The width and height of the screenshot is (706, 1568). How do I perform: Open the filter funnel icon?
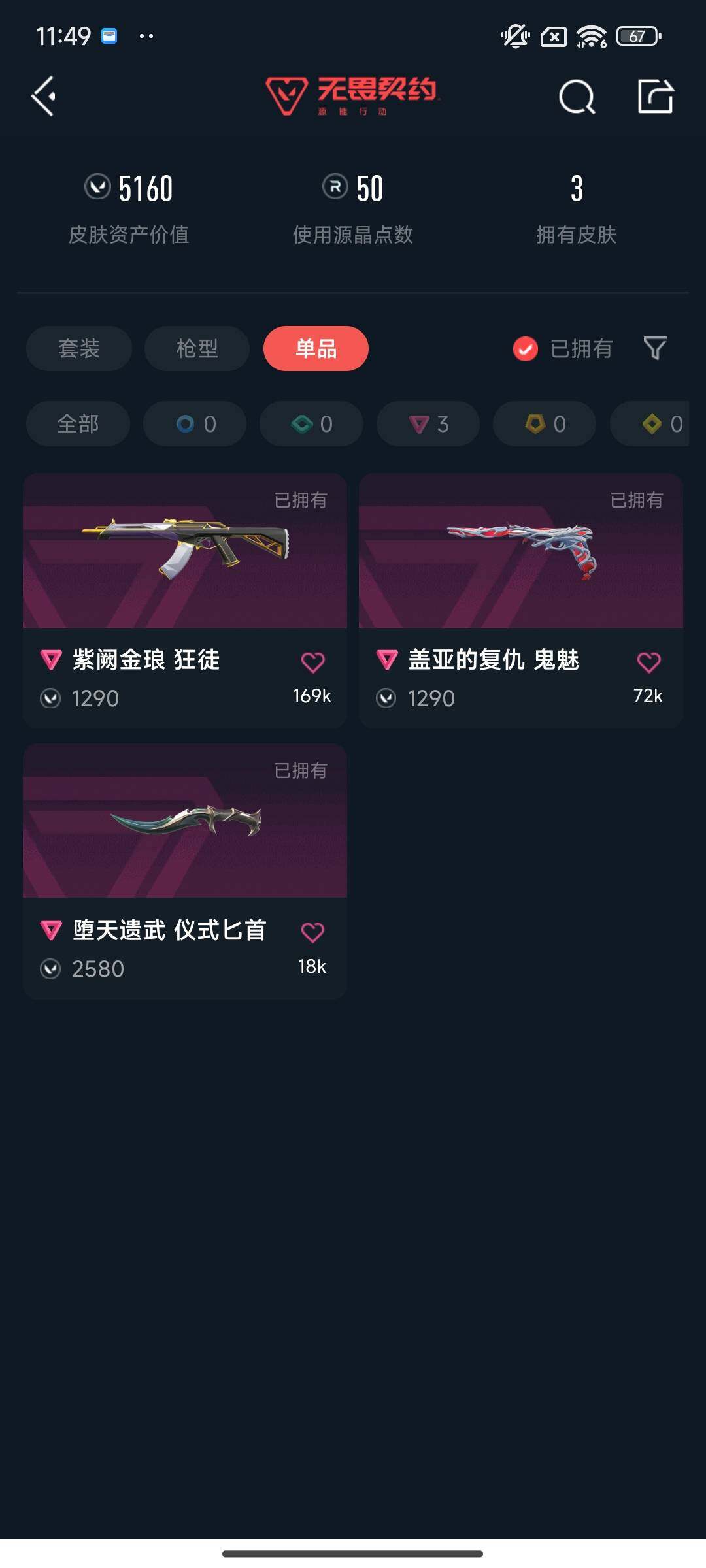pos(656,349)
